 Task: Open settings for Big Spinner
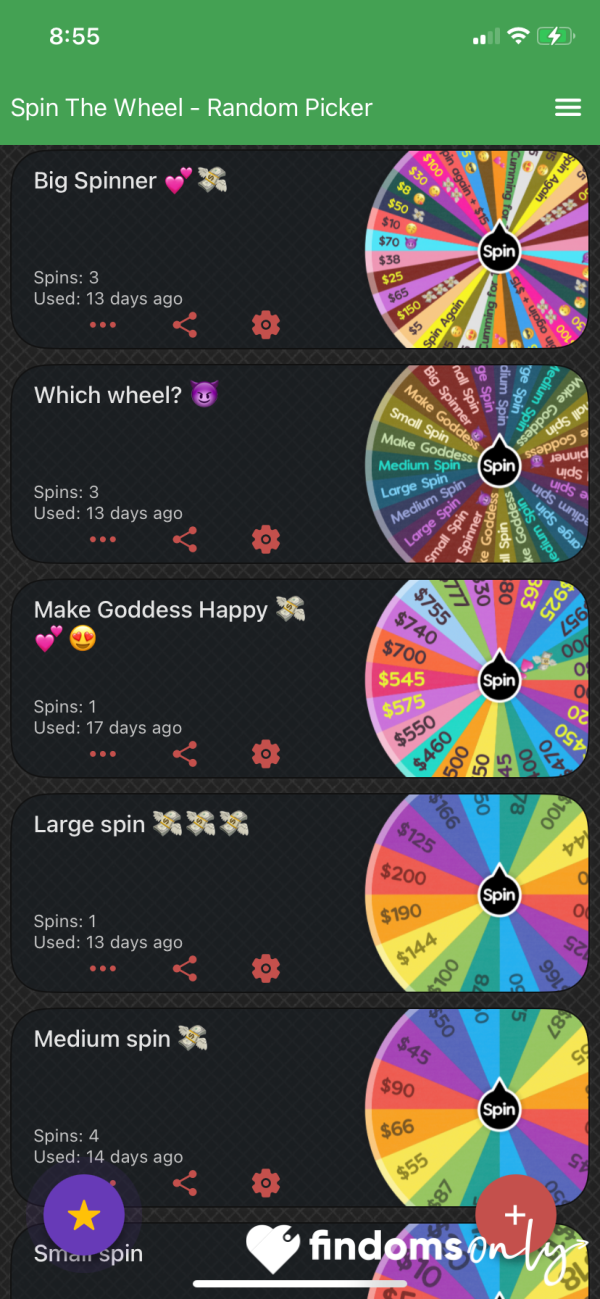(265, 325)
